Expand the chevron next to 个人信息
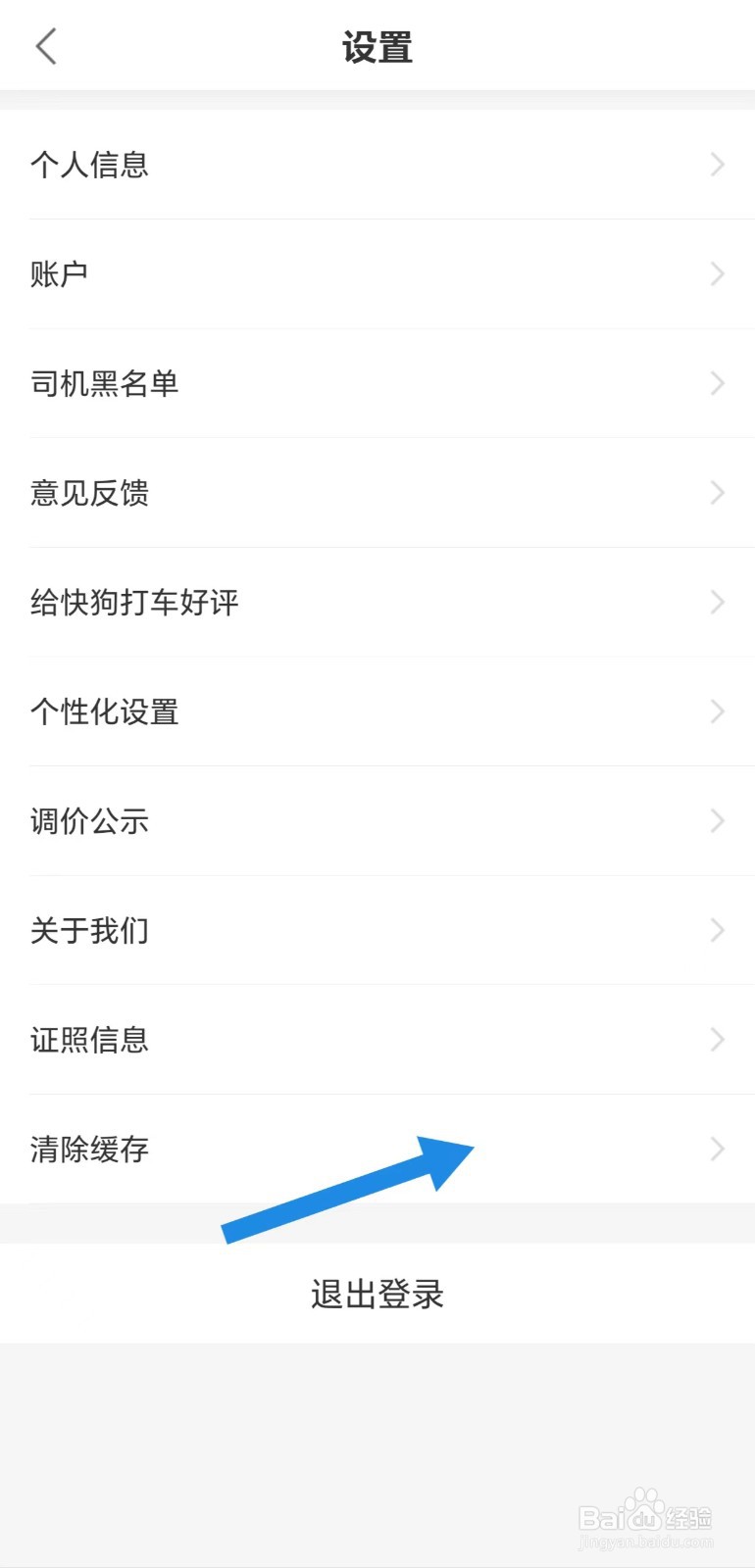 pyautogui.click(x=717, y=165)
